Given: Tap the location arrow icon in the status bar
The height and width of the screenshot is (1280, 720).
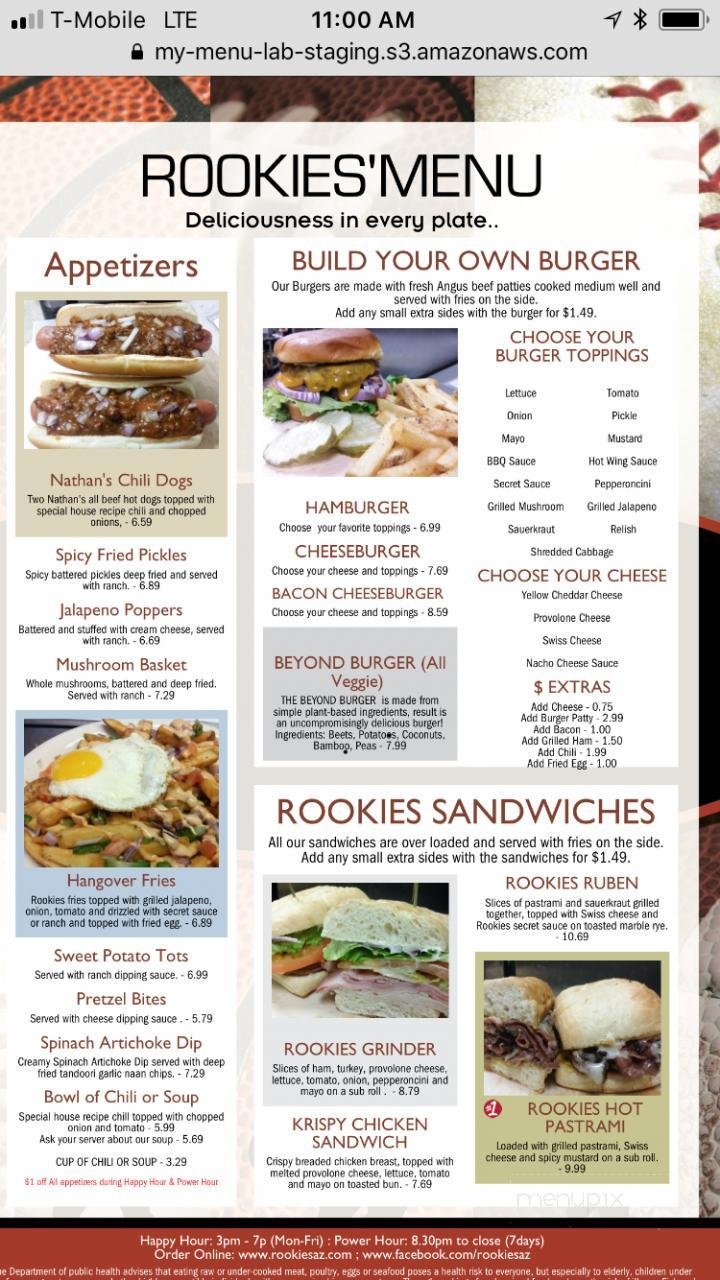Looking at the screenshot, I should [x=612, y=18].
